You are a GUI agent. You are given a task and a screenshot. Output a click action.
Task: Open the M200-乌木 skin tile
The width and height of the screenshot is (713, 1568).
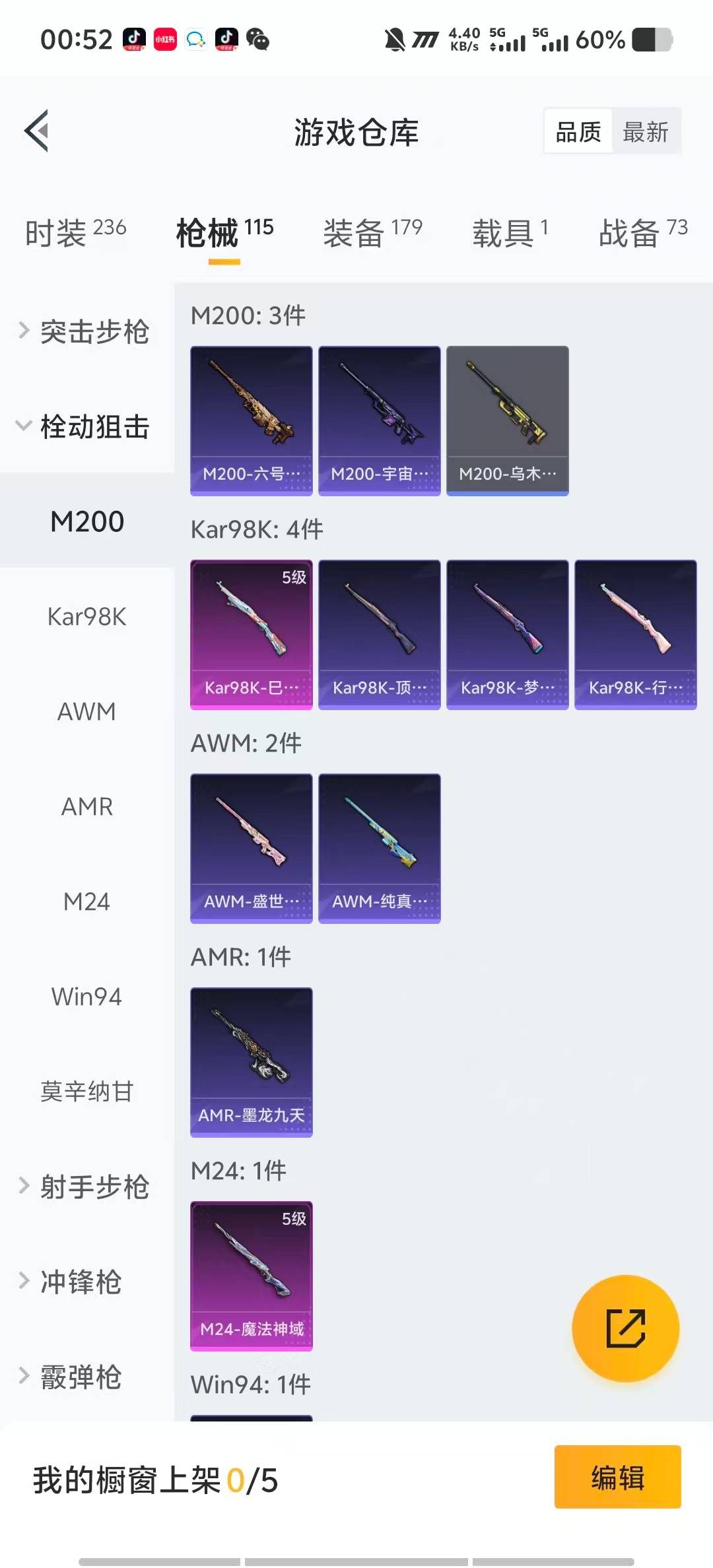pos(507,420)
